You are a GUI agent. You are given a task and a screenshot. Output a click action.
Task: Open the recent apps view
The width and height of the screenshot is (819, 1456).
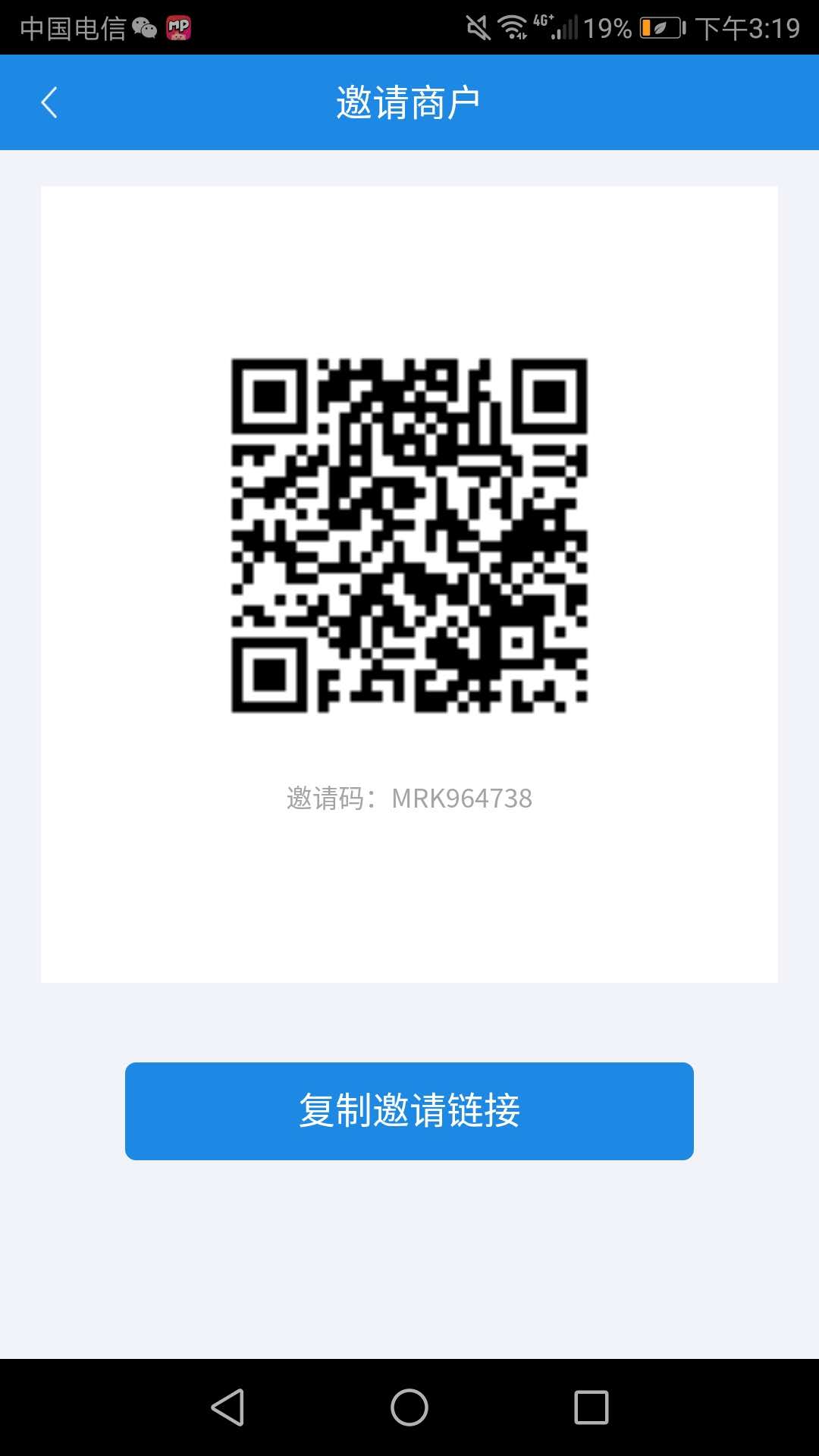(x=591, y=1407)
